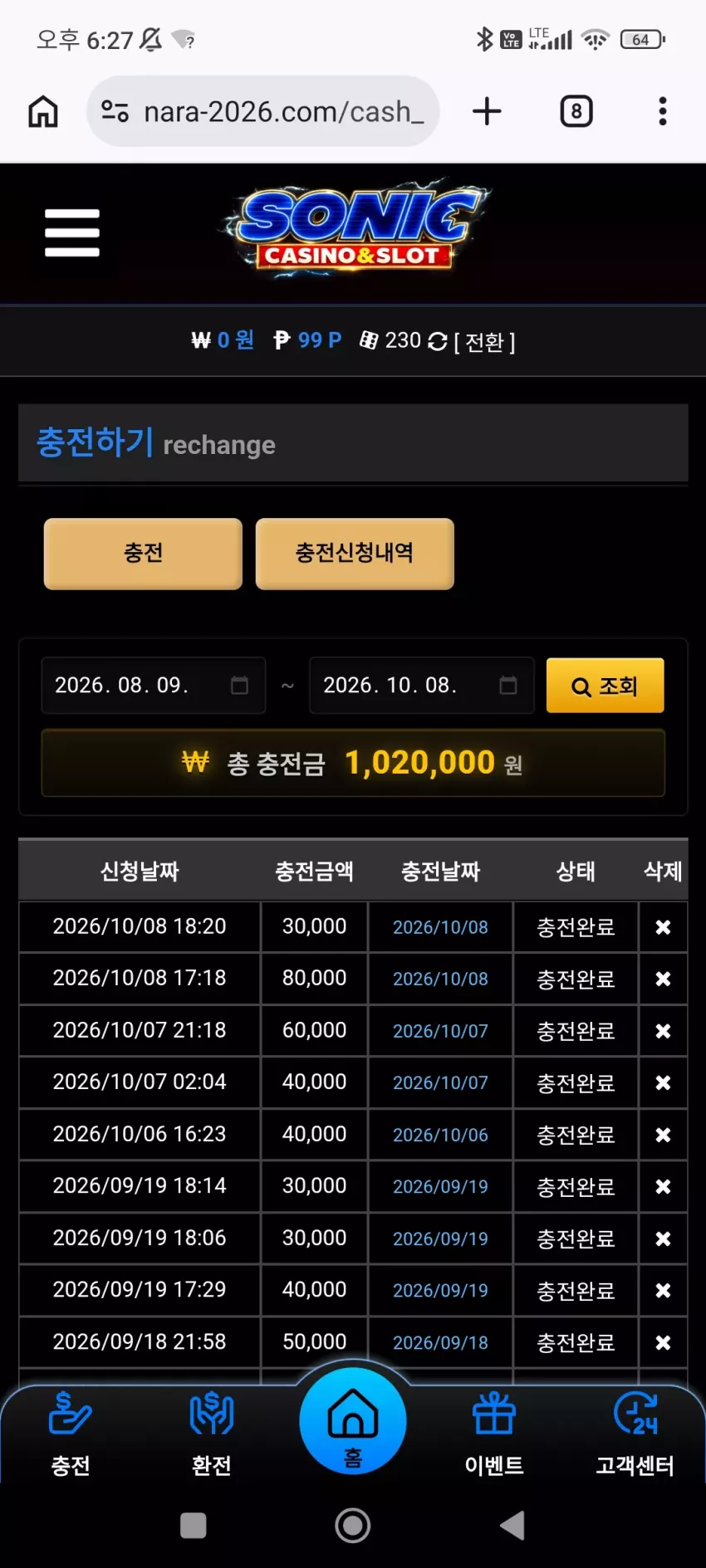Pick the end date 2026. 10. 08.

pyautogui.click(x=422, y=686)
